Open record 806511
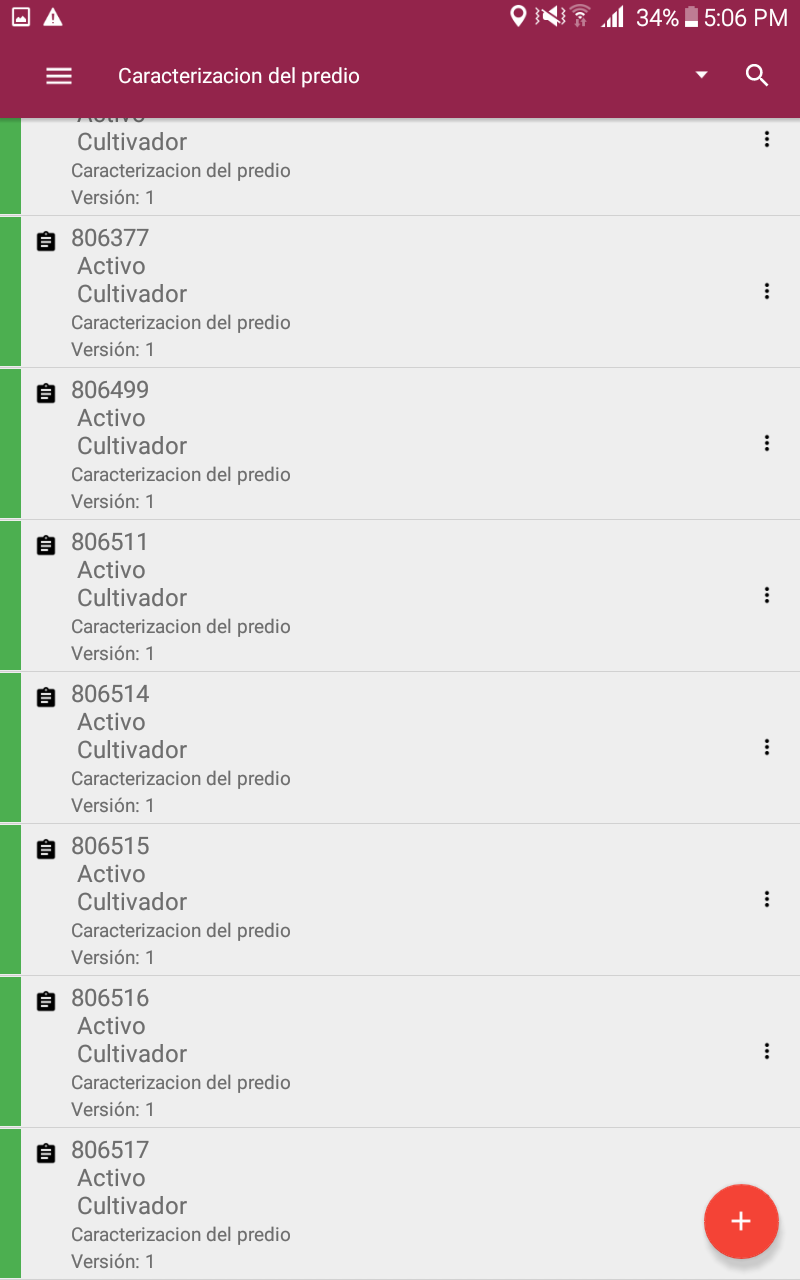Viewport: 800px width, 1280px height. coord(380,596)
